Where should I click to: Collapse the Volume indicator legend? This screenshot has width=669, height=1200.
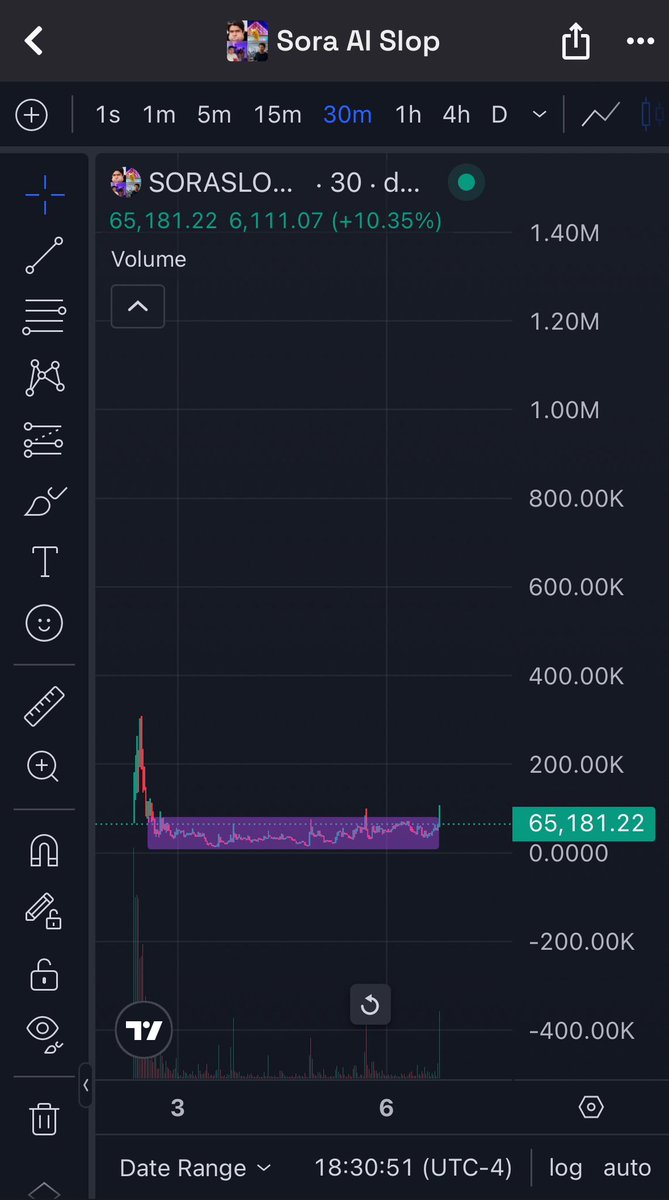[x=138, y=306]
